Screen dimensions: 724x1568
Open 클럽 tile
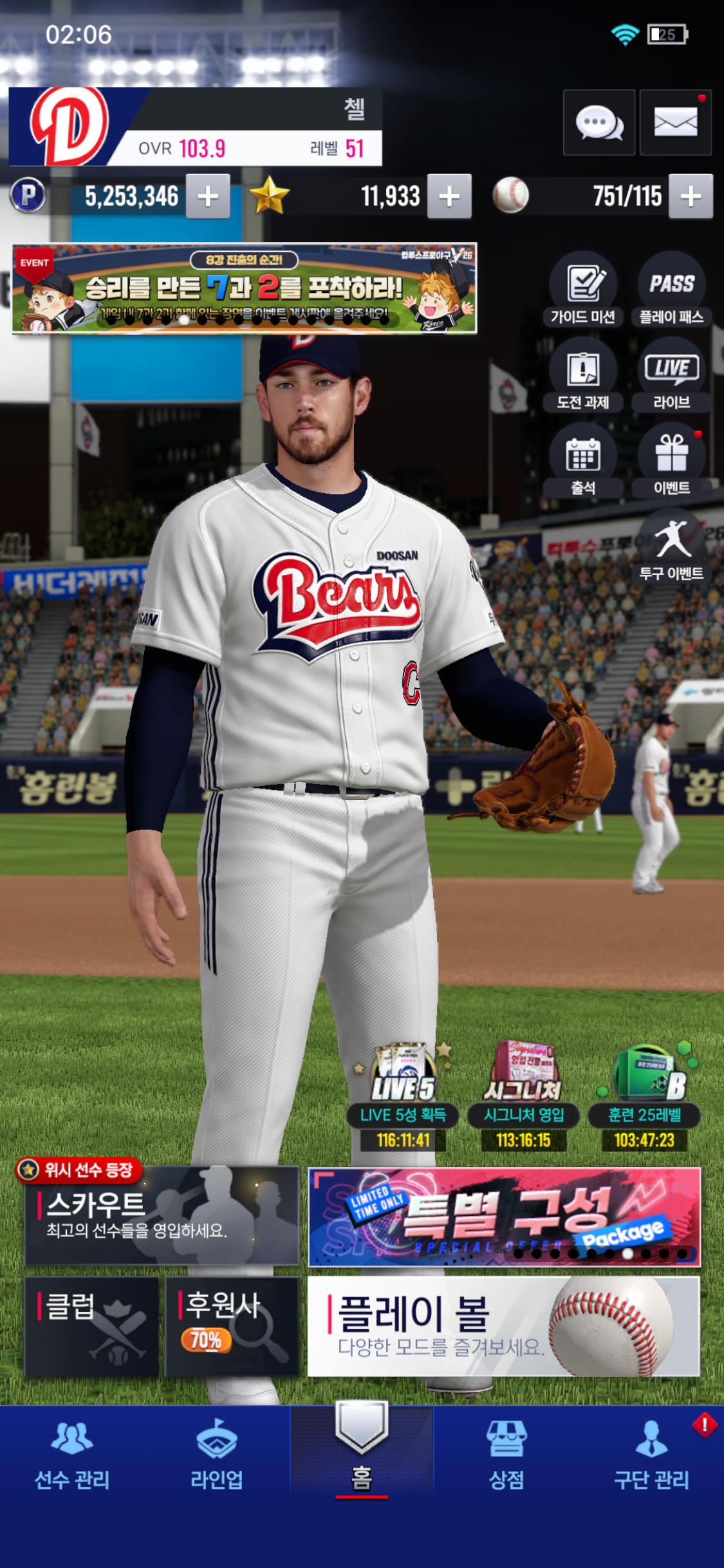click(x=91, y=1326)
